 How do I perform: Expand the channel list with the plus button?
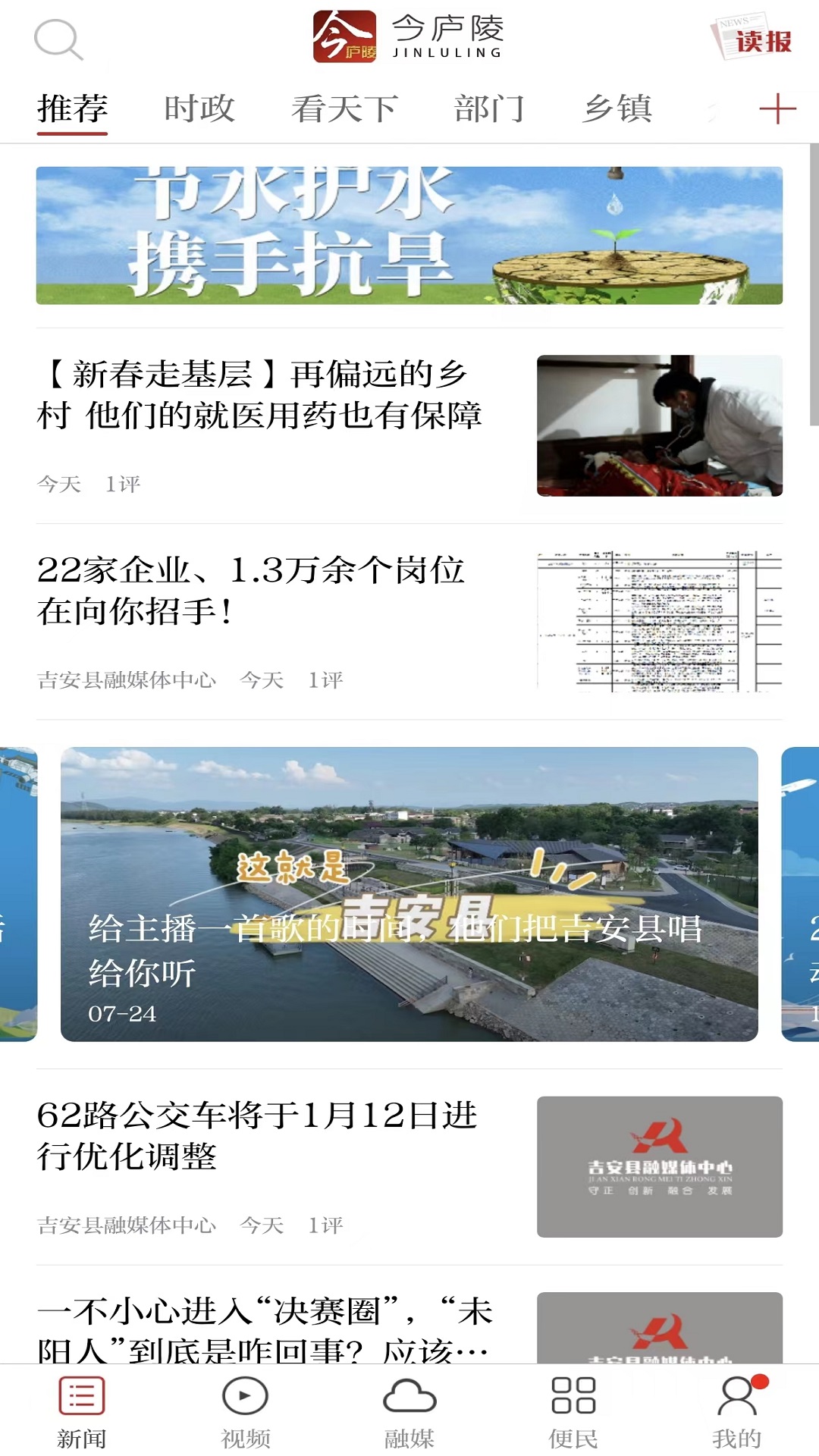777,108
